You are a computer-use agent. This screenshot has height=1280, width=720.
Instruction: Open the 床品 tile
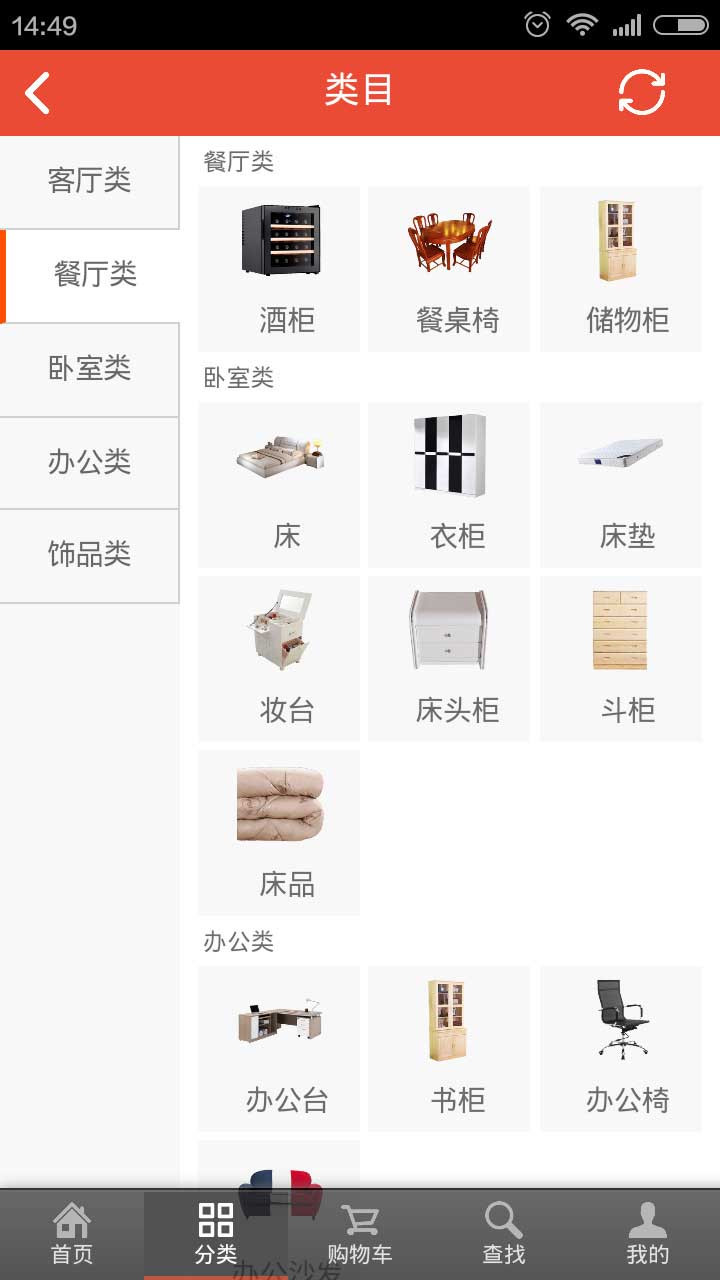click(x=280, y=832)
